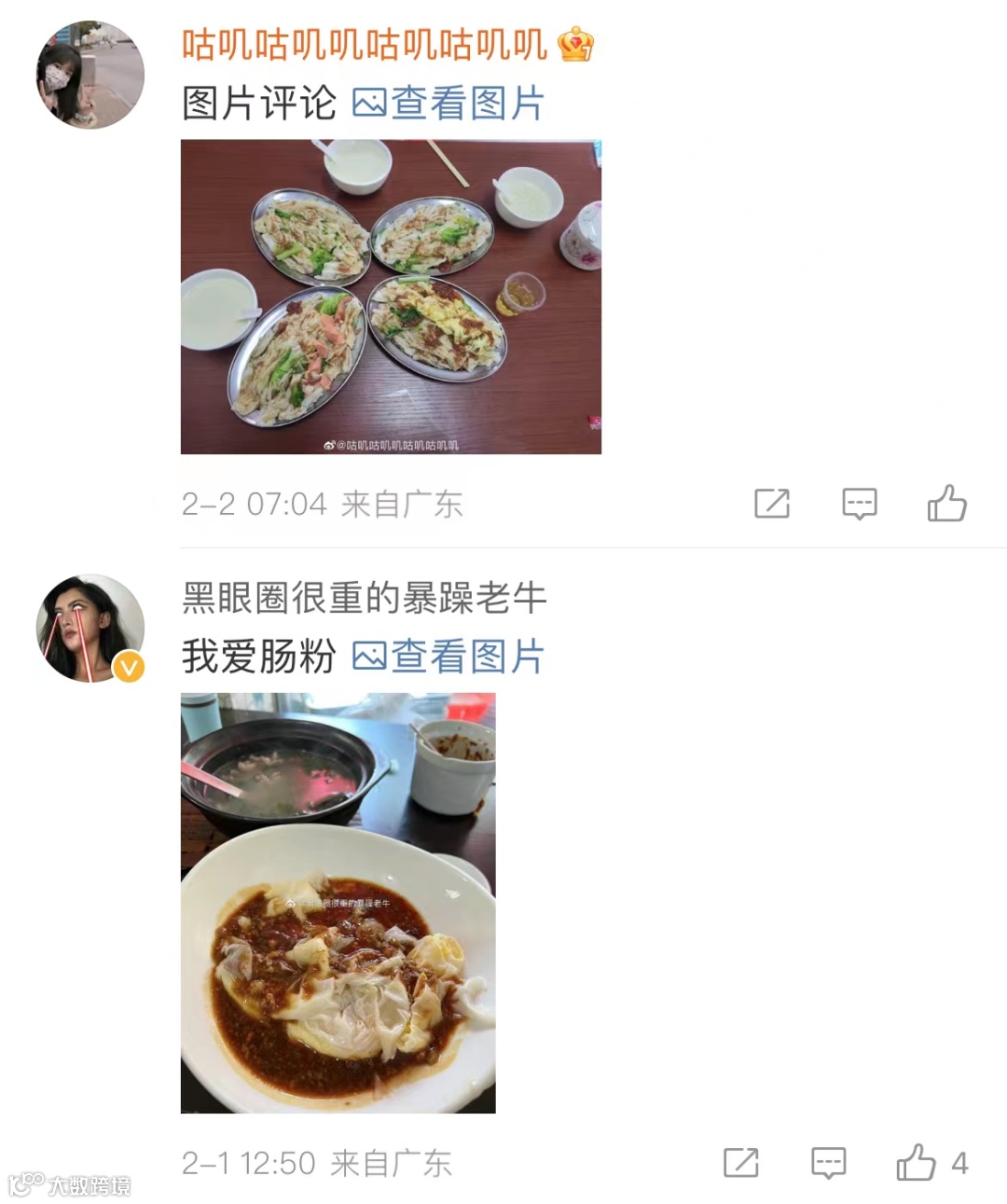1007x1204 pixels.
Task: Open 黑眼圈很重的暴躁老牛's profile avatar
Action: 90,628
